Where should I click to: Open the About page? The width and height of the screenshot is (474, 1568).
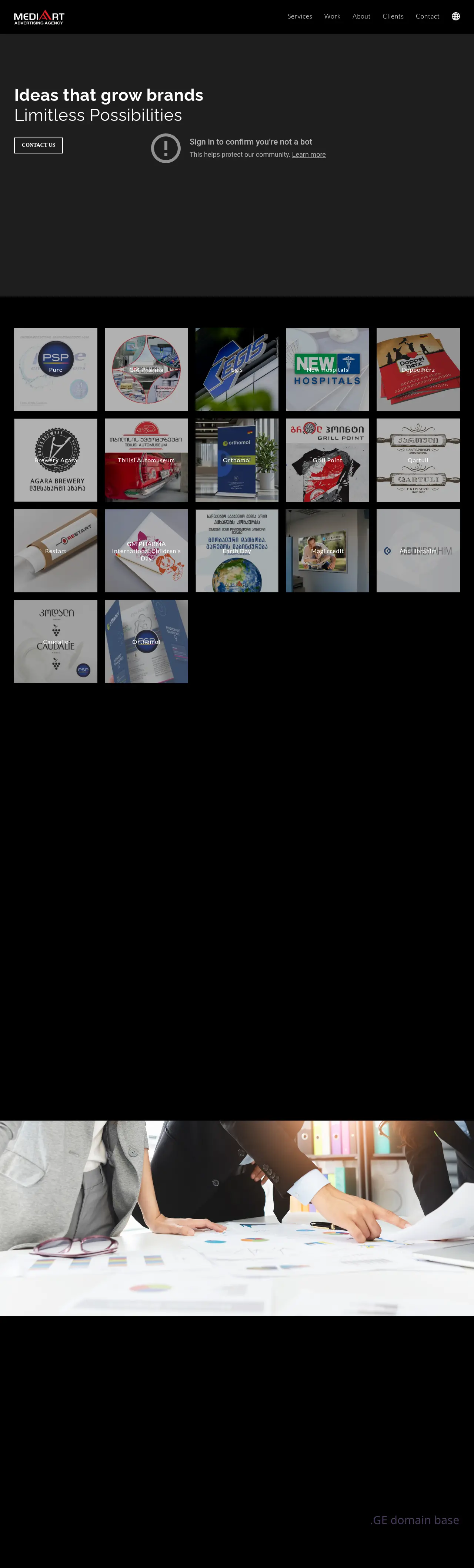click(x=361, y=16)
